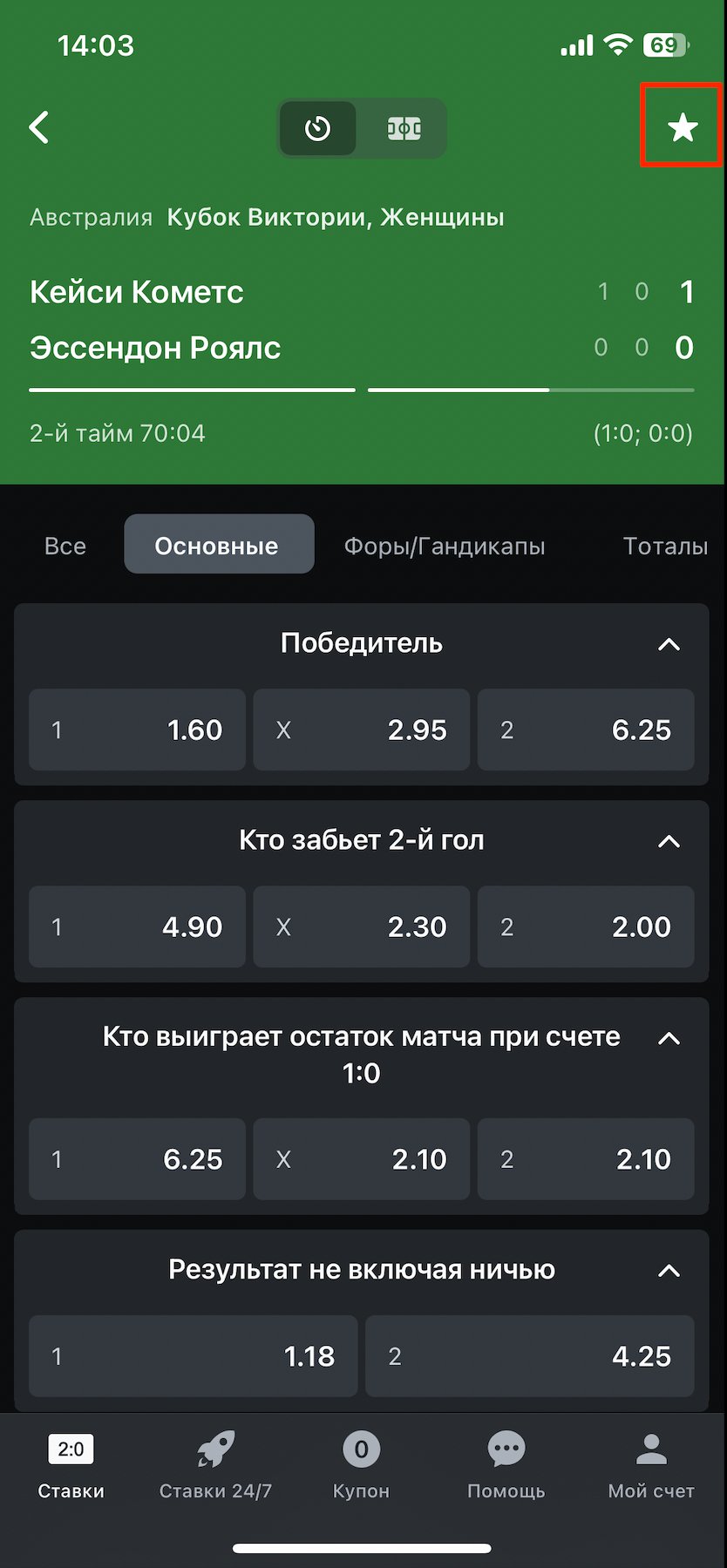Switch to the Все tab
Image resolution: width=727 pixels, height=1568 pixels.
(x=65, y=546)
